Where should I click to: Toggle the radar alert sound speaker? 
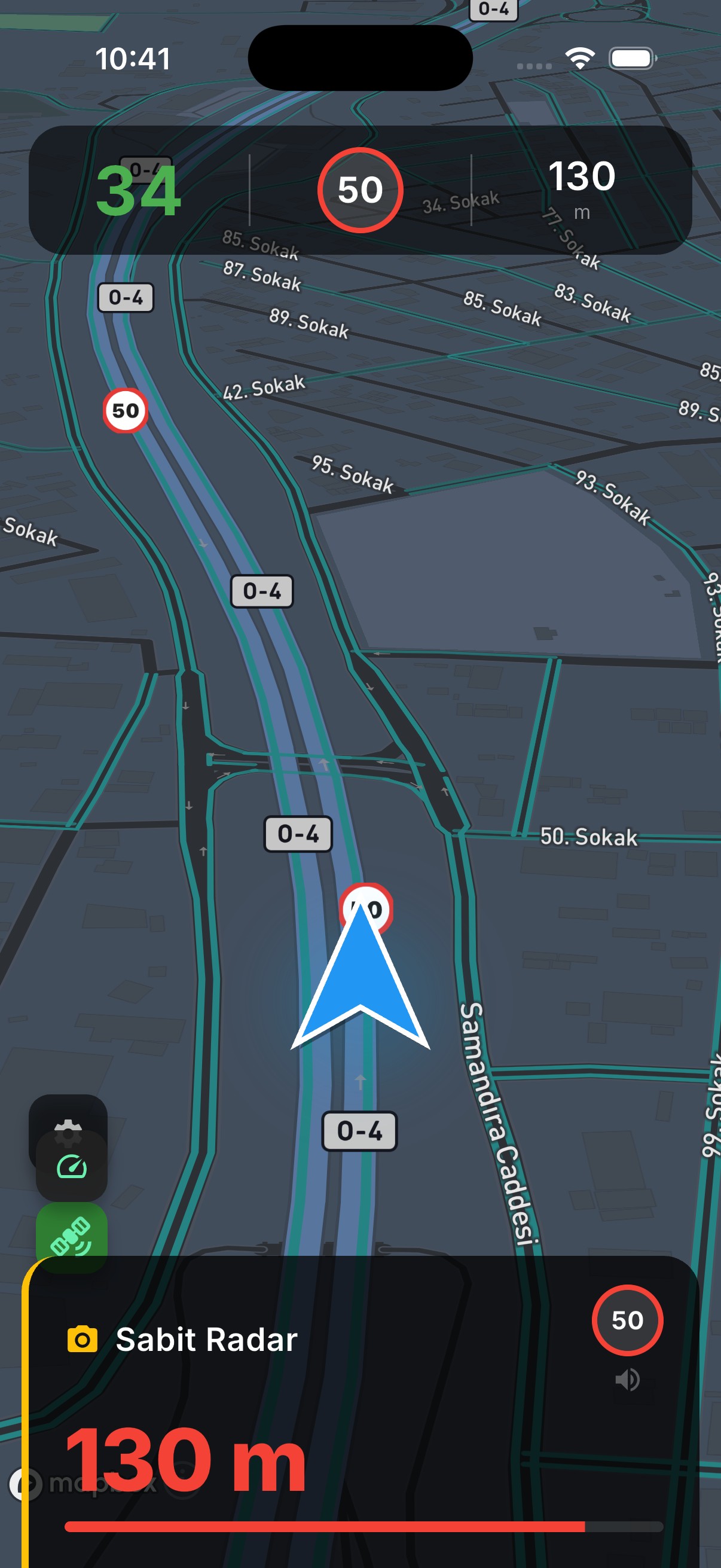[x=627, y=1380]
